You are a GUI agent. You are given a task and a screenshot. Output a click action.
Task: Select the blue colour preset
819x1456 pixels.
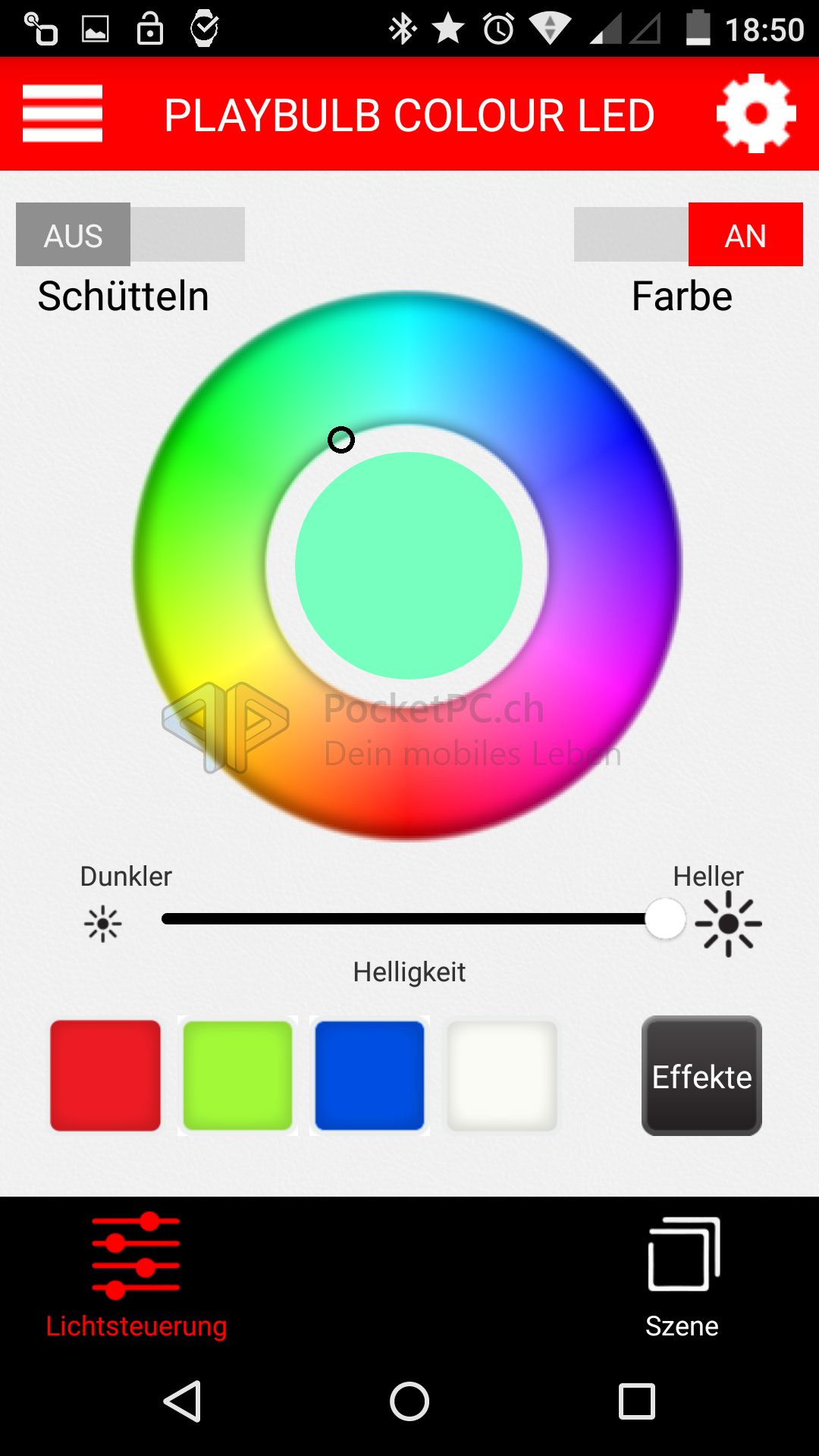coord(369,1075)
